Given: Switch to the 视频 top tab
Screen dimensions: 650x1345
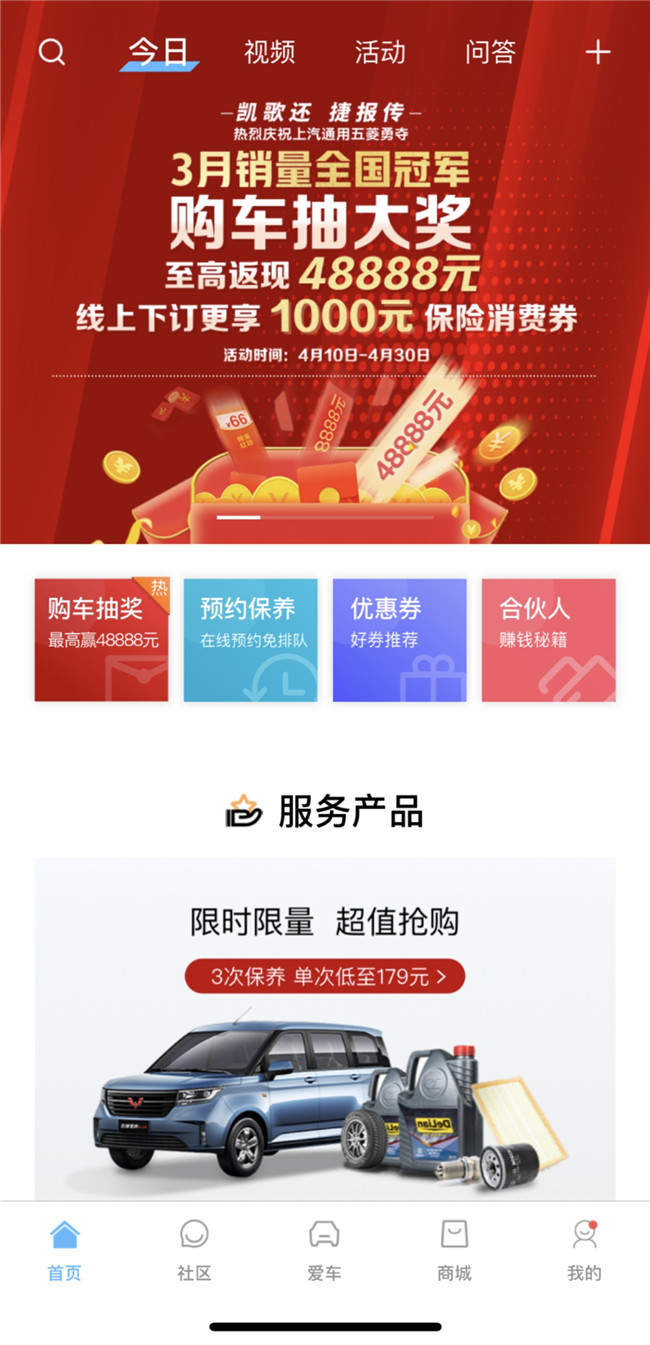Looking at the screenshot, I should [x=269, y=52].
